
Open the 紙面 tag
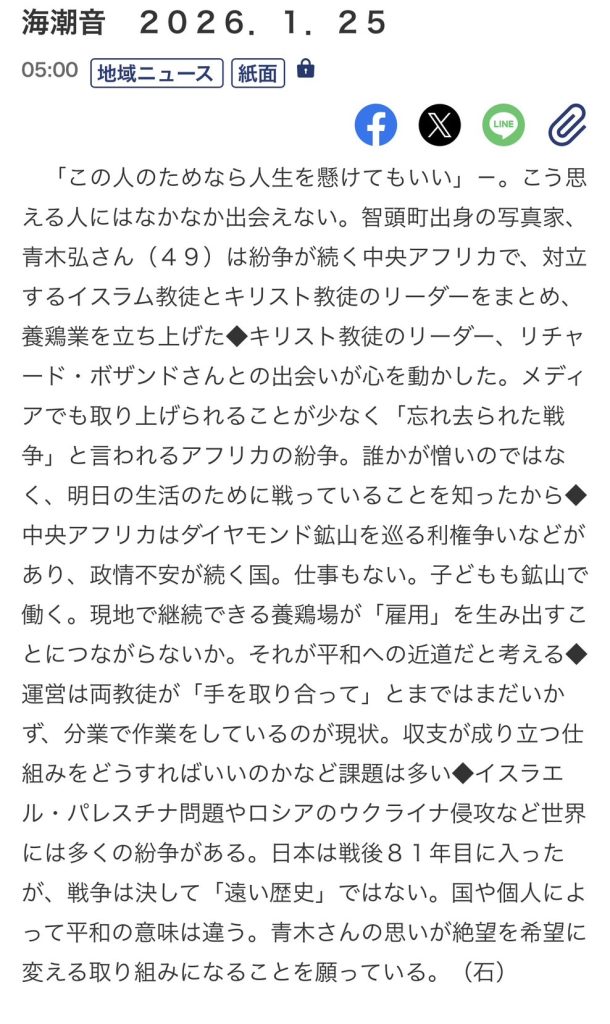click(258, 72)
